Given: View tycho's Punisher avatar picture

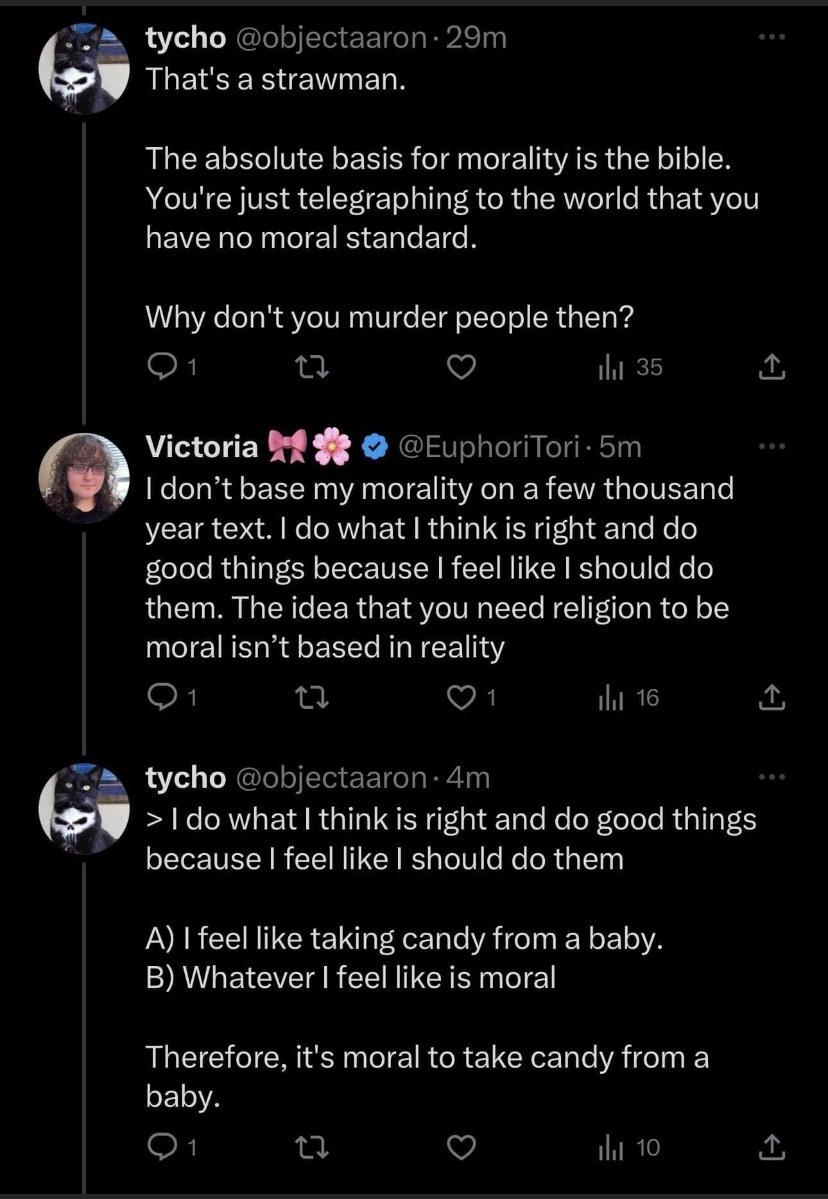Looking at the screenshot, I should coord(85,67).
